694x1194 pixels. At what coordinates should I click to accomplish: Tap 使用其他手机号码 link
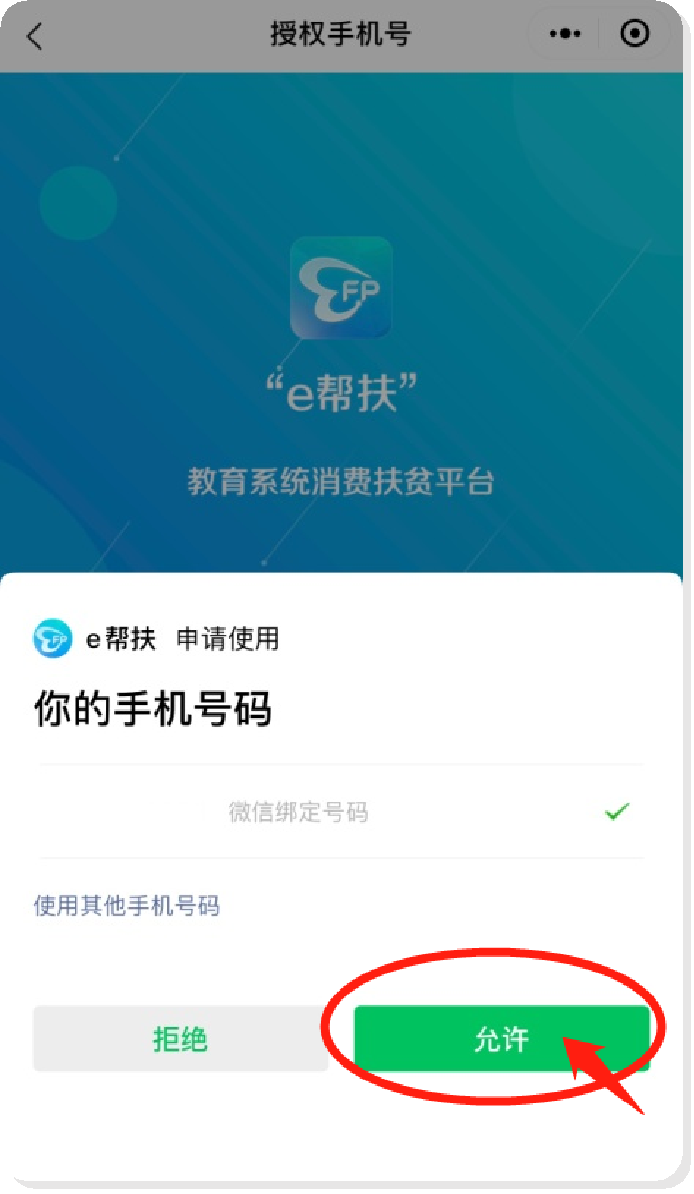tap(127, 907)
